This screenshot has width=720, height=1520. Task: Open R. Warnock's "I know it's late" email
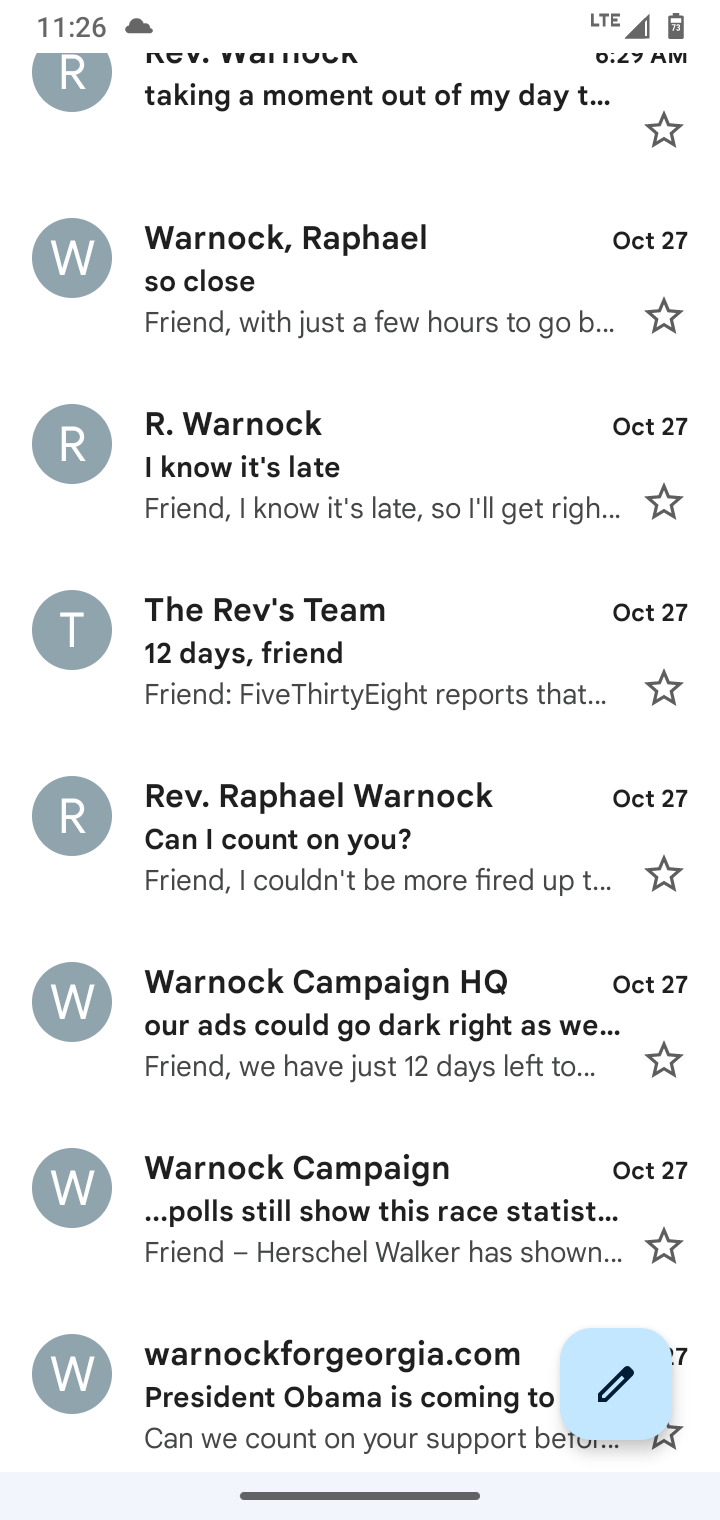click(x=360, y=466)
